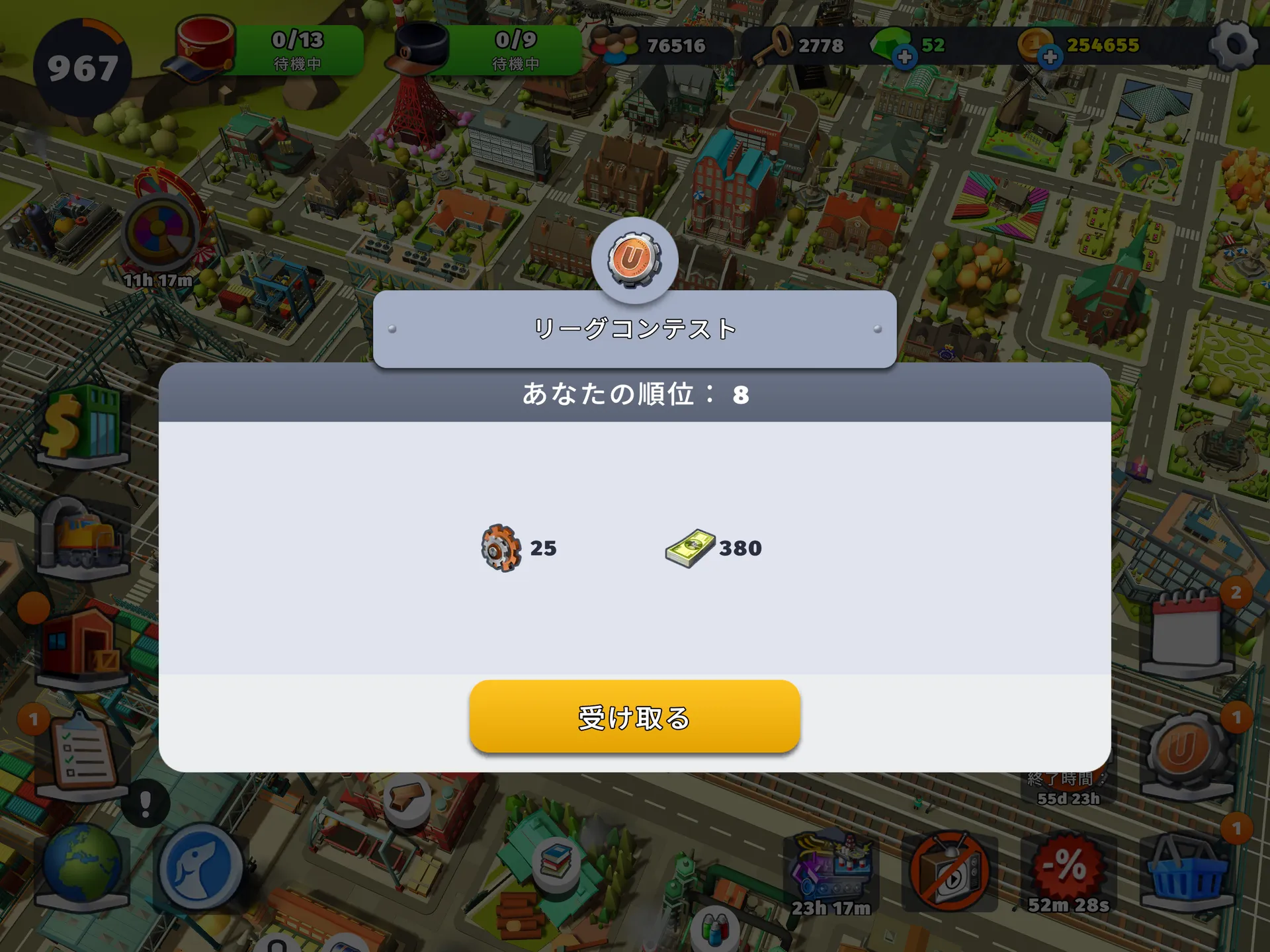The height and width of the screenshot is (952, 1270).
Task: Open the task checklist clipboard
Action: click(82, 754)
